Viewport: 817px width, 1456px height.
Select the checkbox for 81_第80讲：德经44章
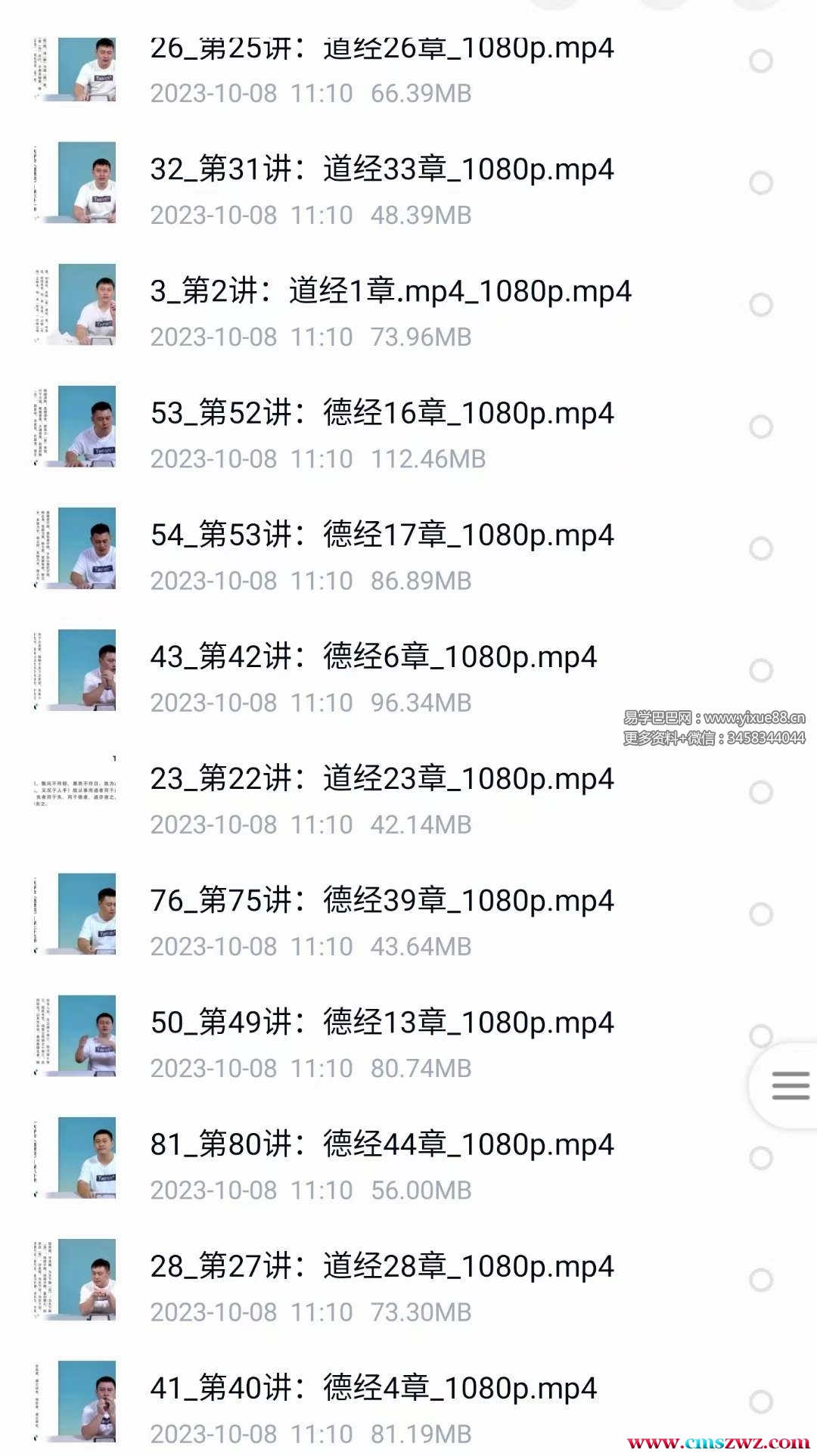[760, 1158]
